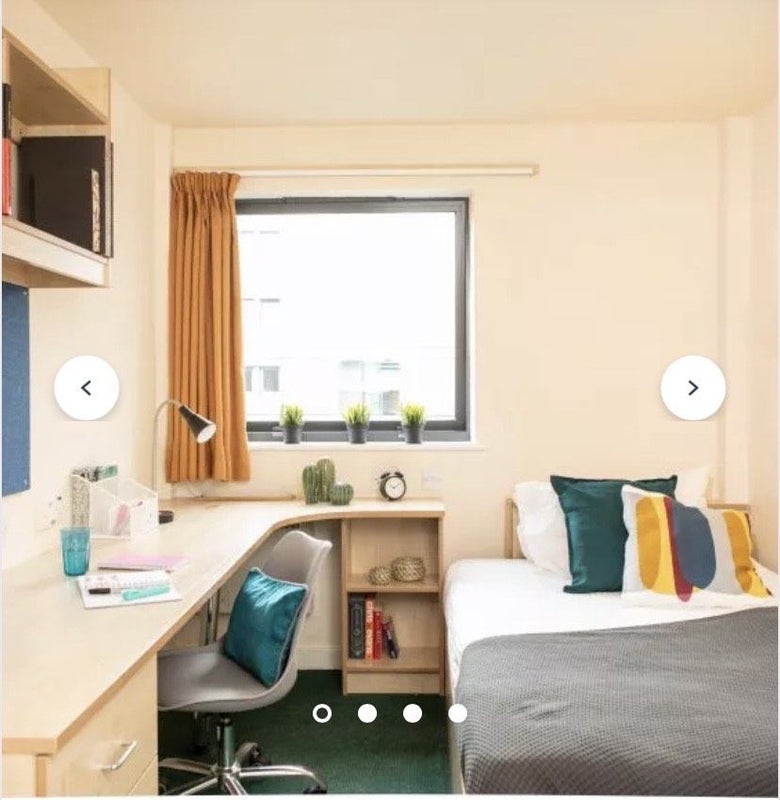780x800 pixels.
Task: Jump to the third photo dot
Action: click(412, 713)
